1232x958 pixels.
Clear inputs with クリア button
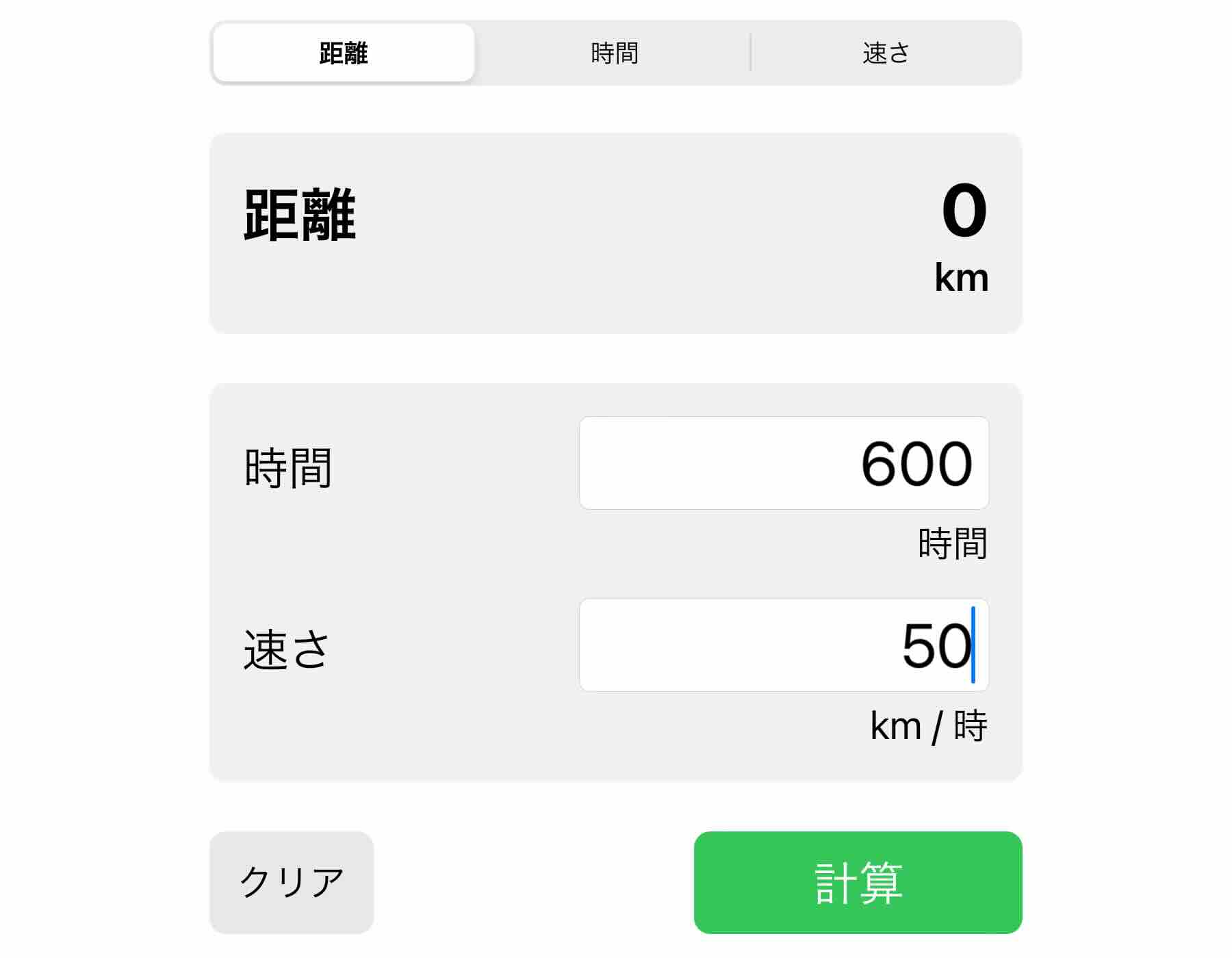(x=292, y=882)
